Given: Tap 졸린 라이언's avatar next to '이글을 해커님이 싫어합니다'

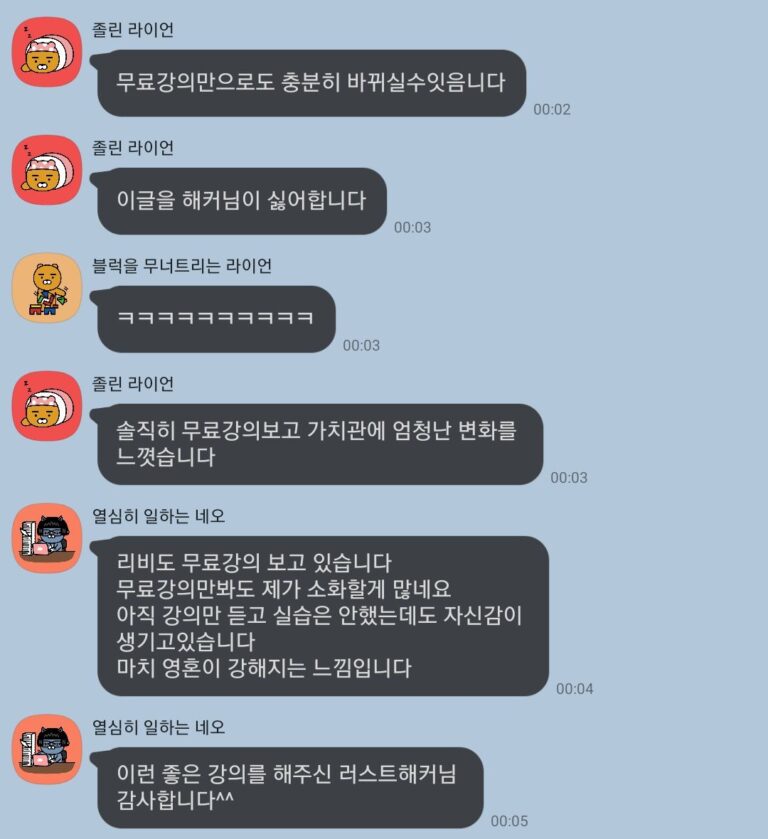Looking at the screenshot, I should 46,170.
